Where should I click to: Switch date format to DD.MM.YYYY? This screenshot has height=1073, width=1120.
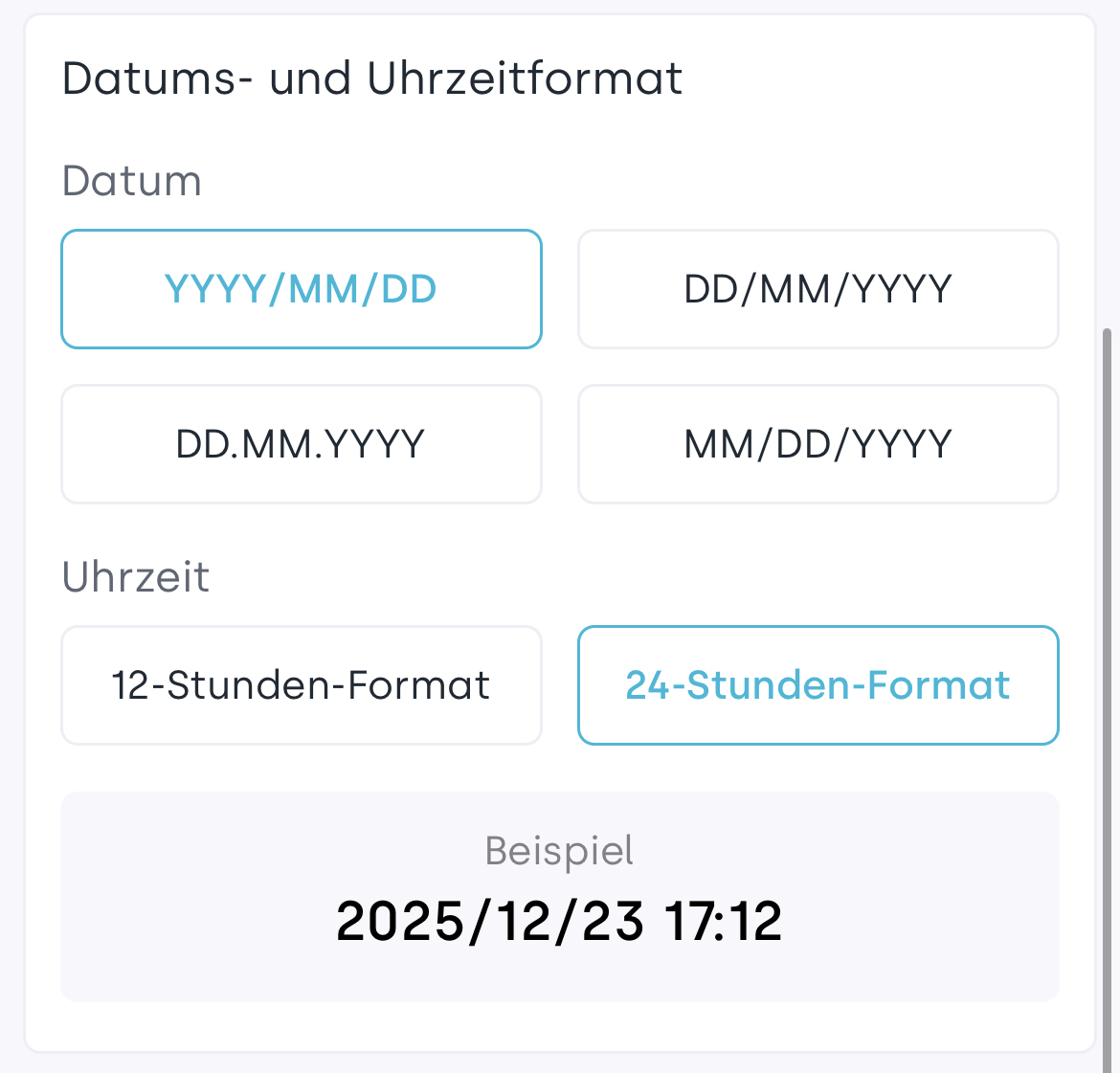pyautogui.click(x=302, y=444)
